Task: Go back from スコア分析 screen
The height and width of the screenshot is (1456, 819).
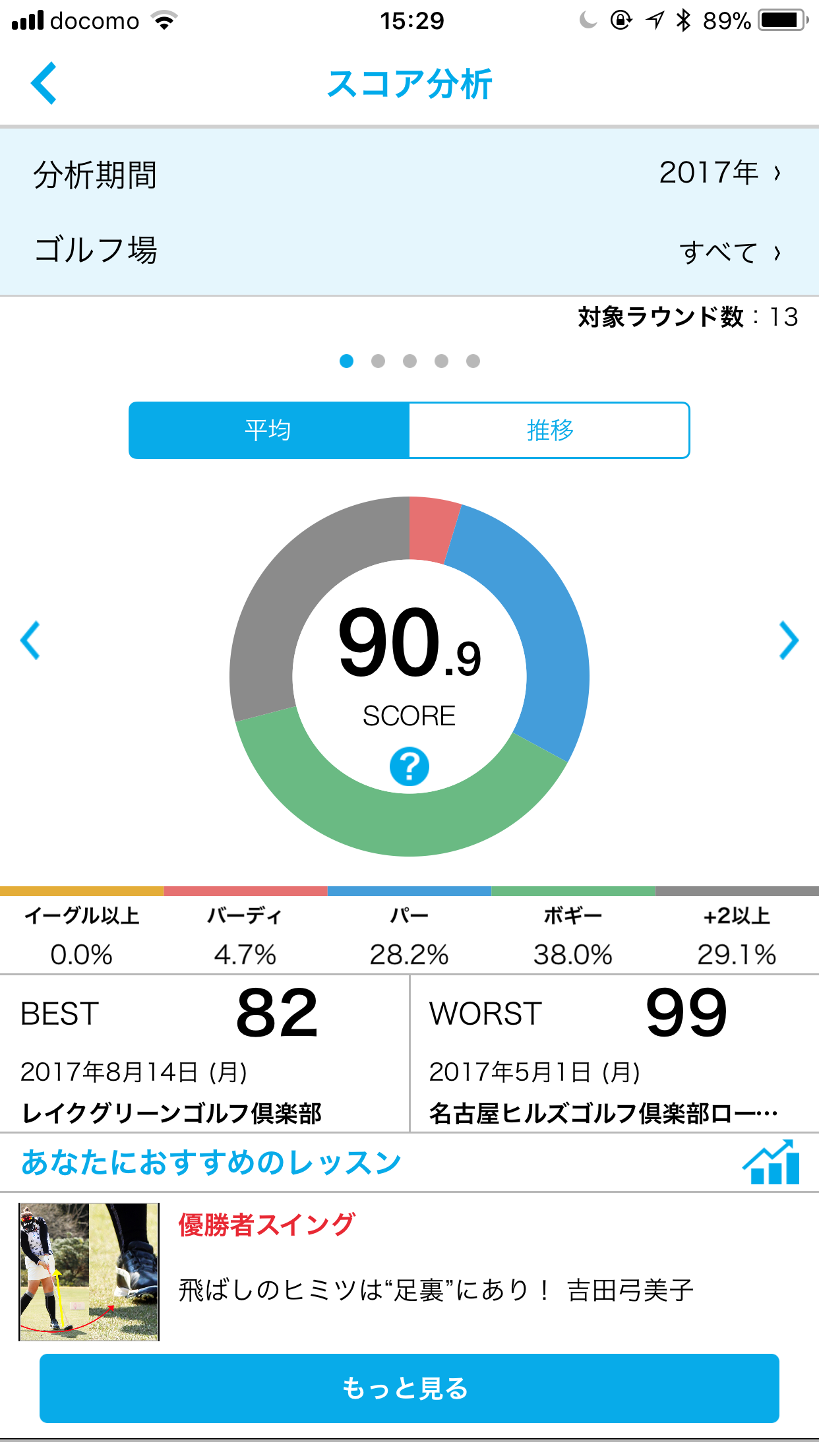Action: (44, 84)
